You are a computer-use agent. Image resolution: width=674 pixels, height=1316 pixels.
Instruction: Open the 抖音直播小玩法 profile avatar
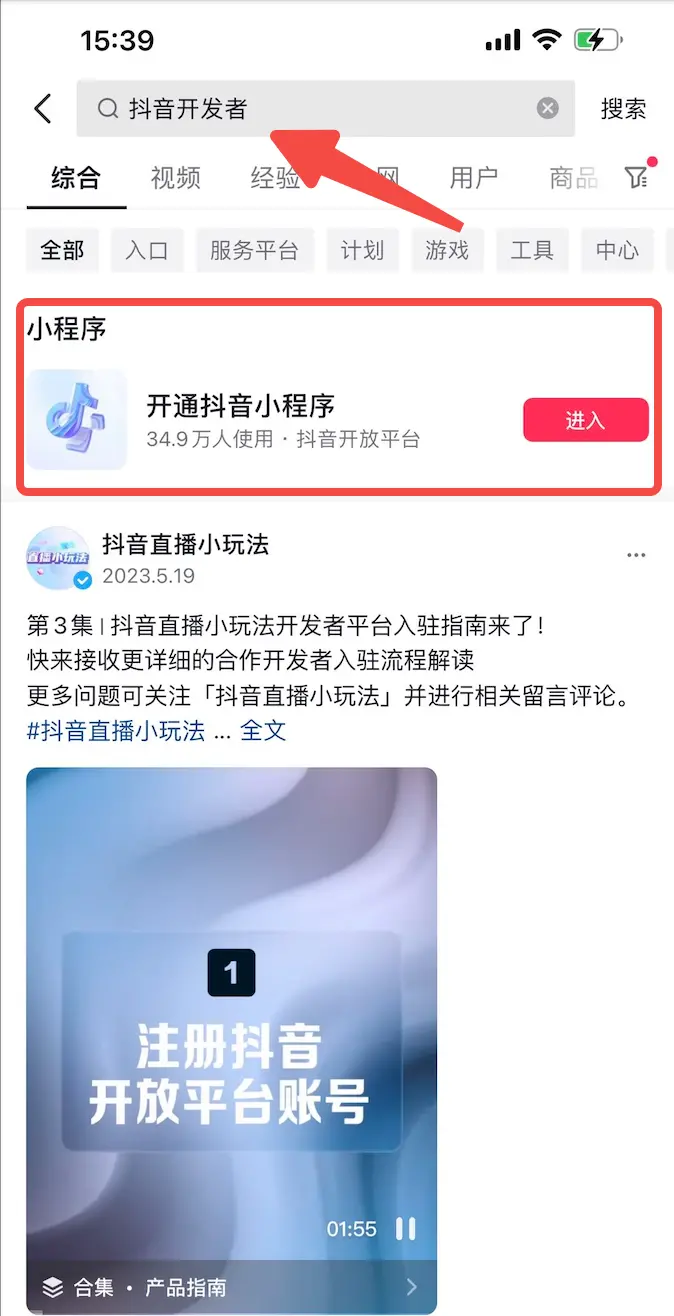click(59, 559)
